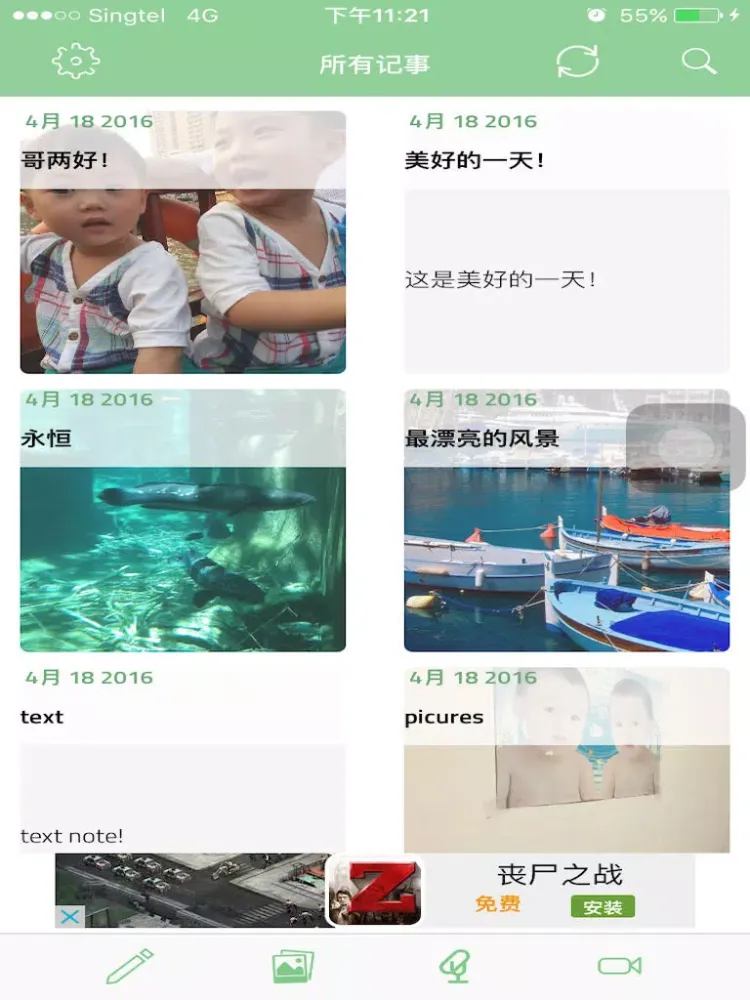Image resolution: width=750 pixels, height=1000 pixels.
Task: Sync notes with the refresh icon
Action: pos(577,62)
